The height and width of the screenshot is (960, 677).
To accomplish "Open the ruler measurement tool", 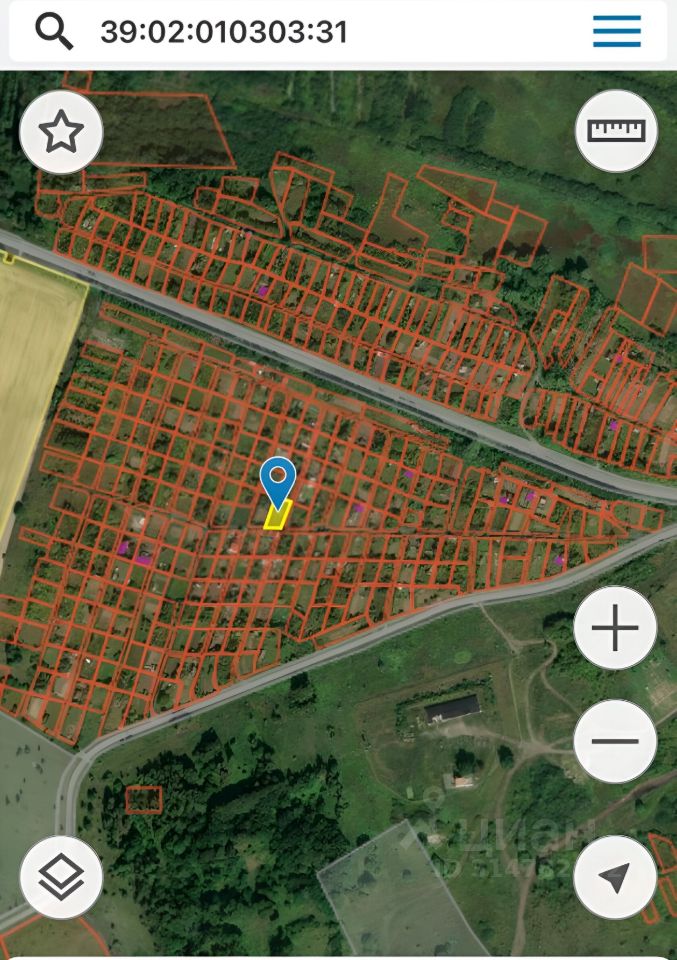I will (616, 131).
